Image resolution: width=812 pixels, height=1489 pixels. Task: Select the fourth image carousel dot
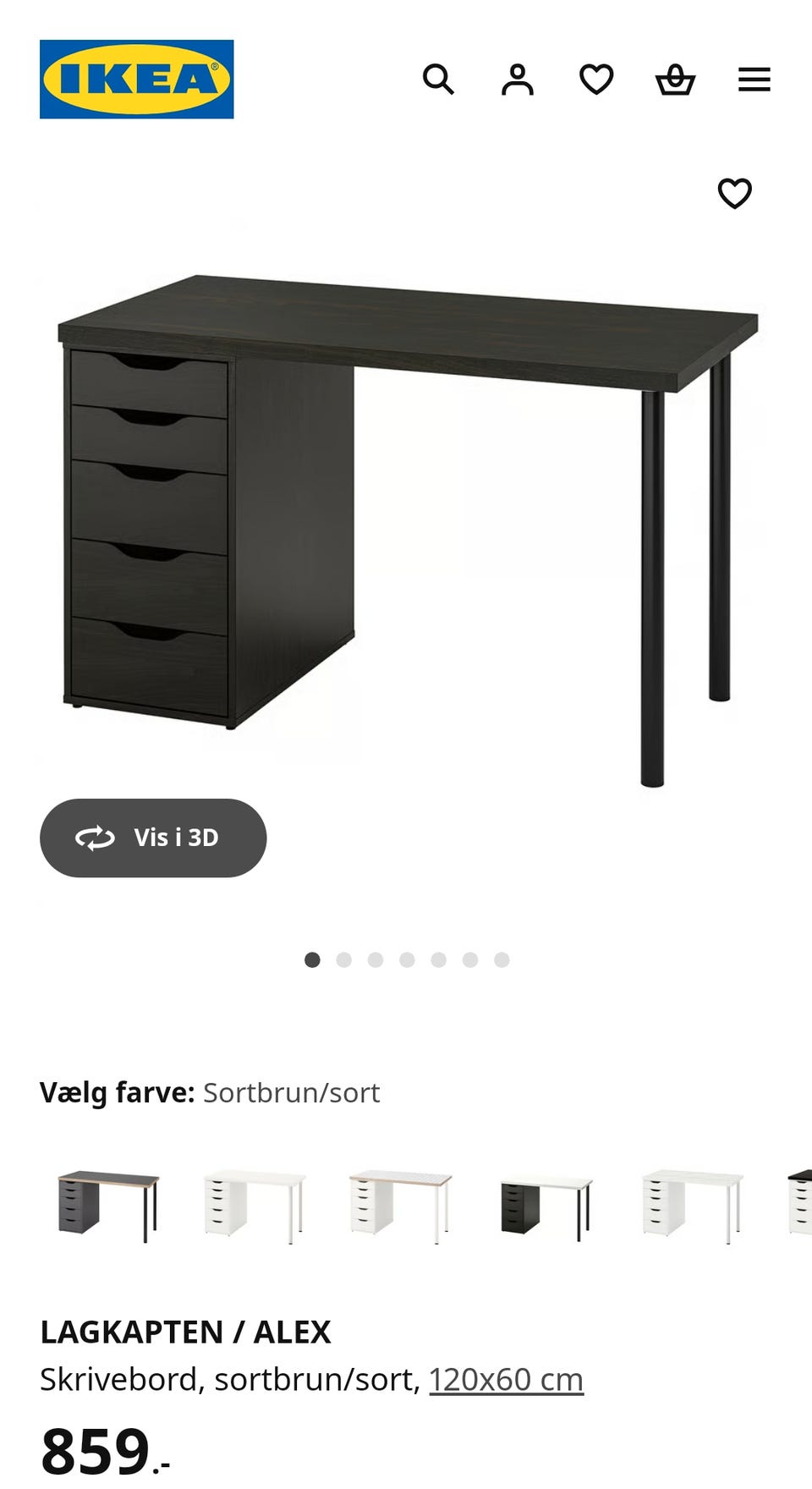click(x=408, y=959)
